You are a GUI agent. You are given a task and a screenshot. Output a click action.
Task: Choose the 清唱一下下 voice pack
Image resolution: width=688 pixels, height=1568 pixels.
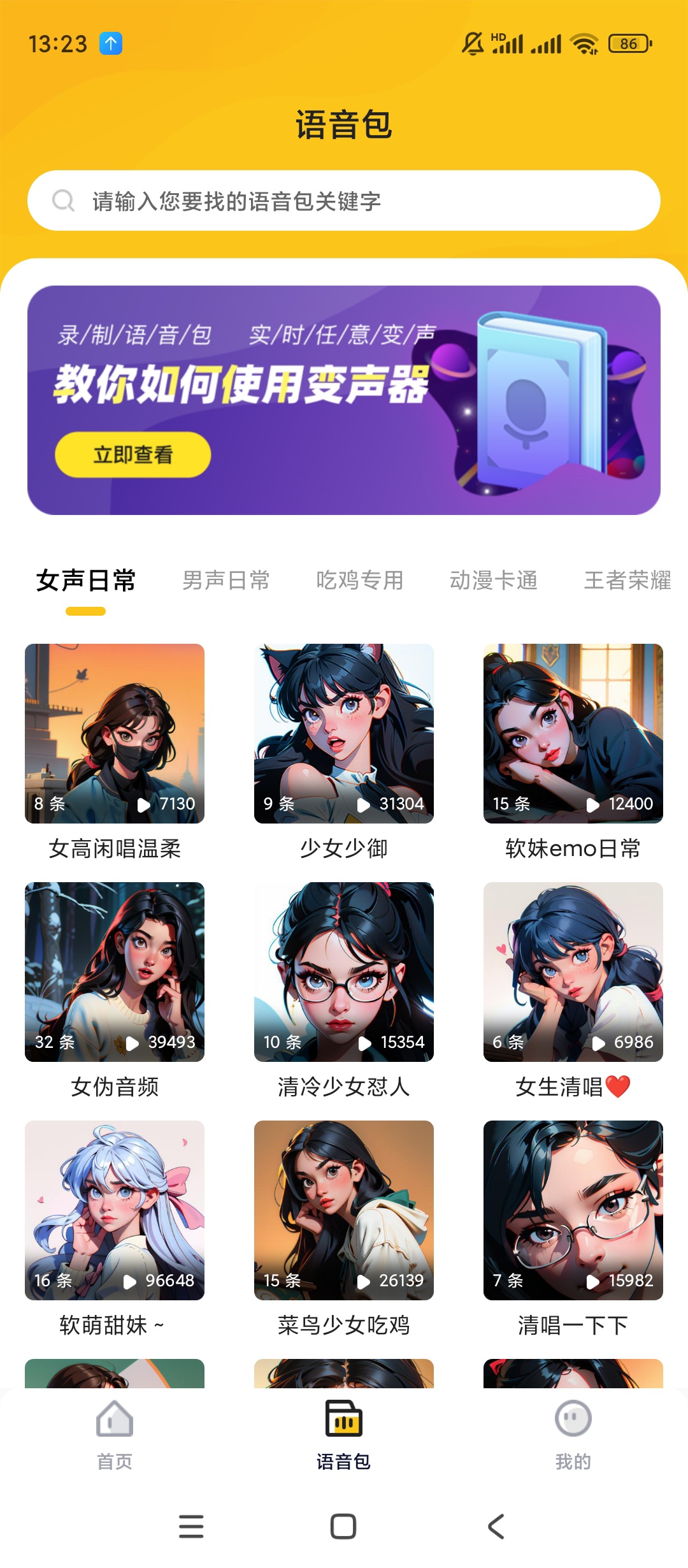(x=573, y=1210)
